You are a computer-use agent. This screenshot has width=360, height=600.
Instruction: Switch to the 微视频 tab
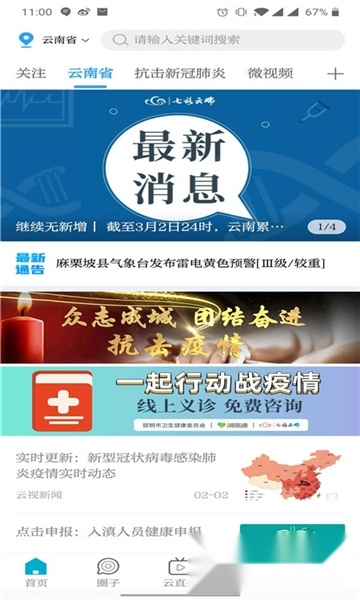pyautogui.click(x=270, y=73)
